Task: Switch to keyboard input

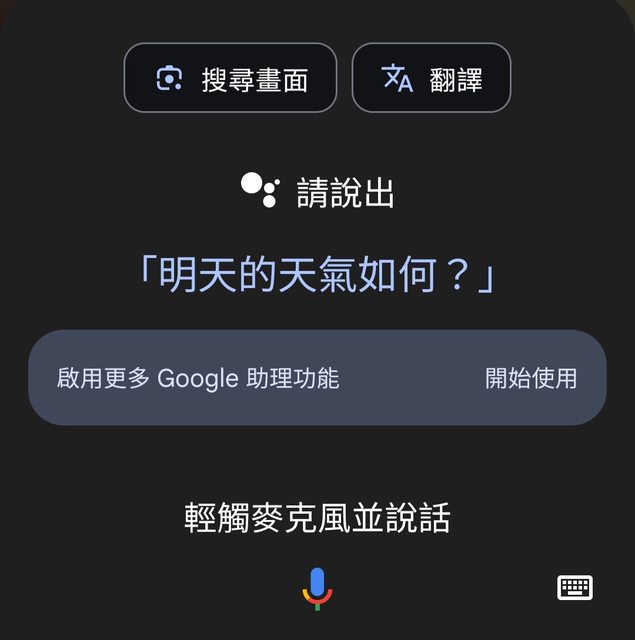Action: (x=575, y=587)
